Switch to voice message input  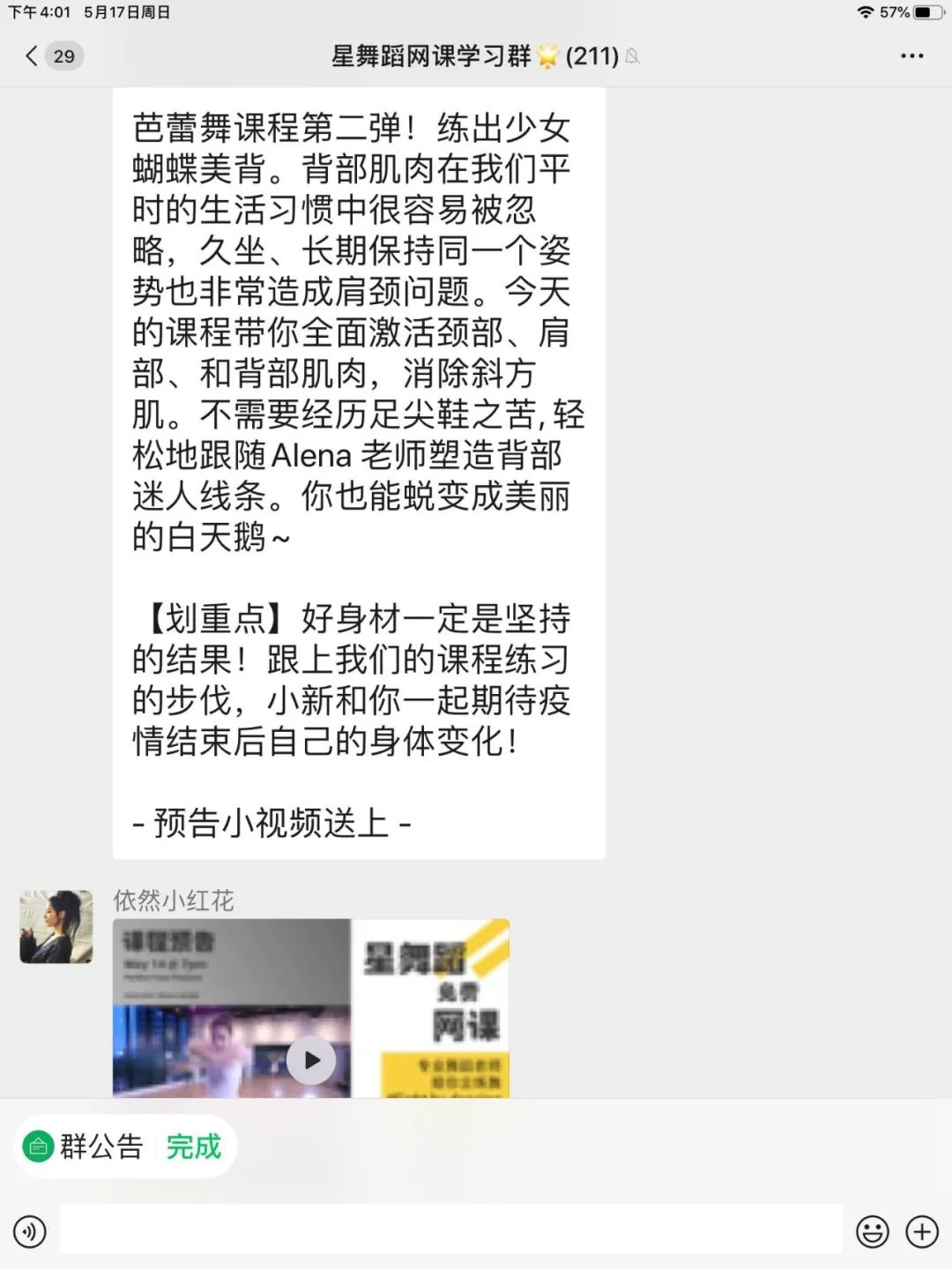[x=30, y=1231]
